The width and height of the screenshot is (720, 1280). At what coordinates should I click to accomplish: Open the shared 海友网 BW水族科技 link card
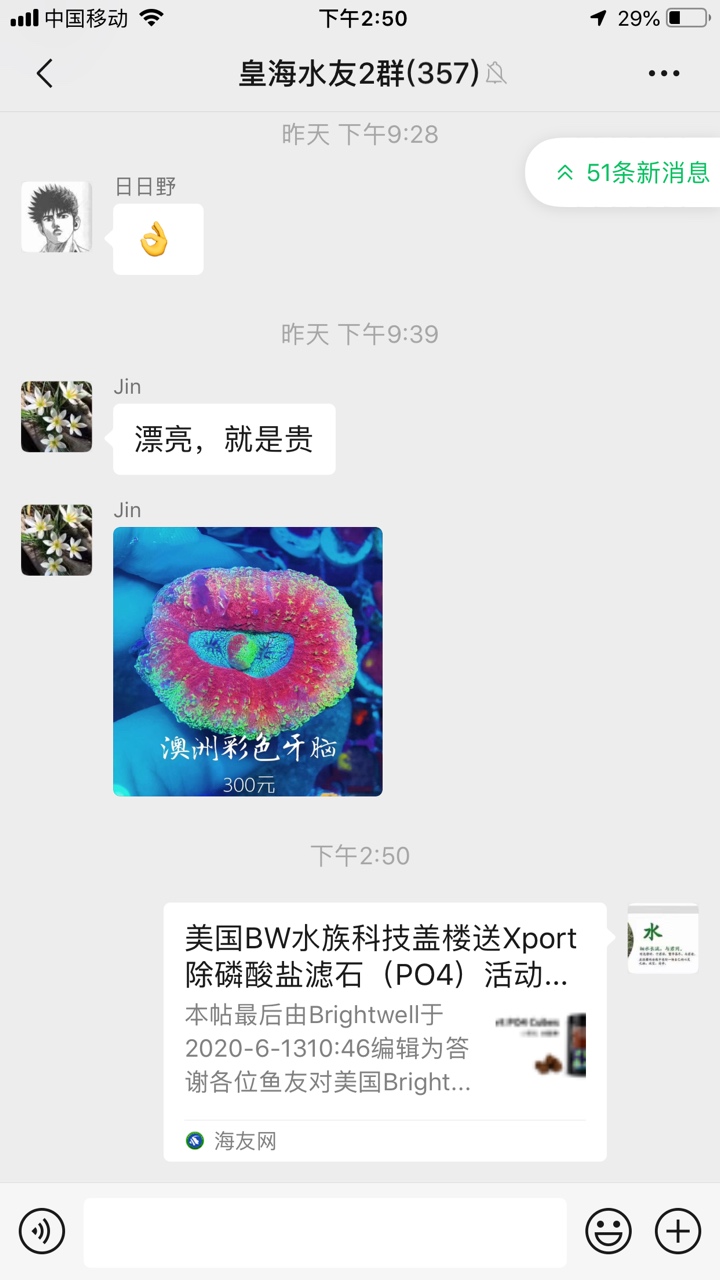[385, 1031]
